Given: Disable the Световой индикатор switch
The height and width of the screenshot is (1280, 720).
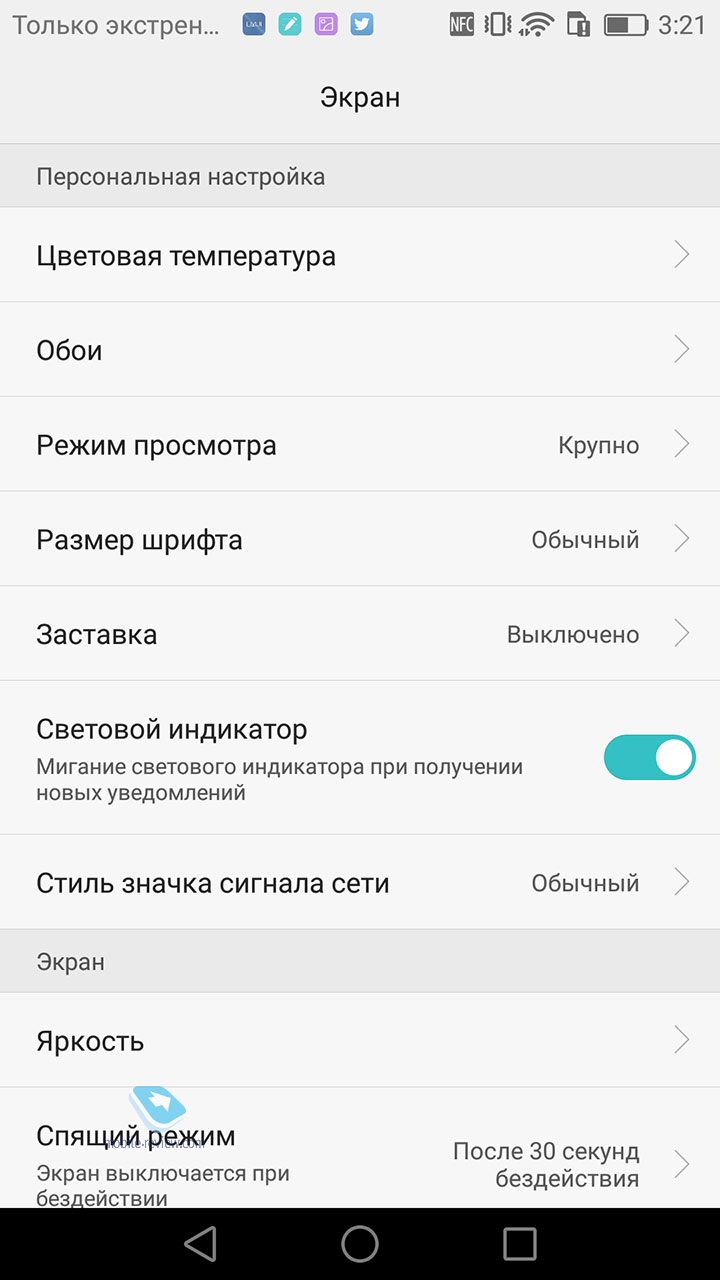Looking at the screenshot, I should [x=649, y=758].
